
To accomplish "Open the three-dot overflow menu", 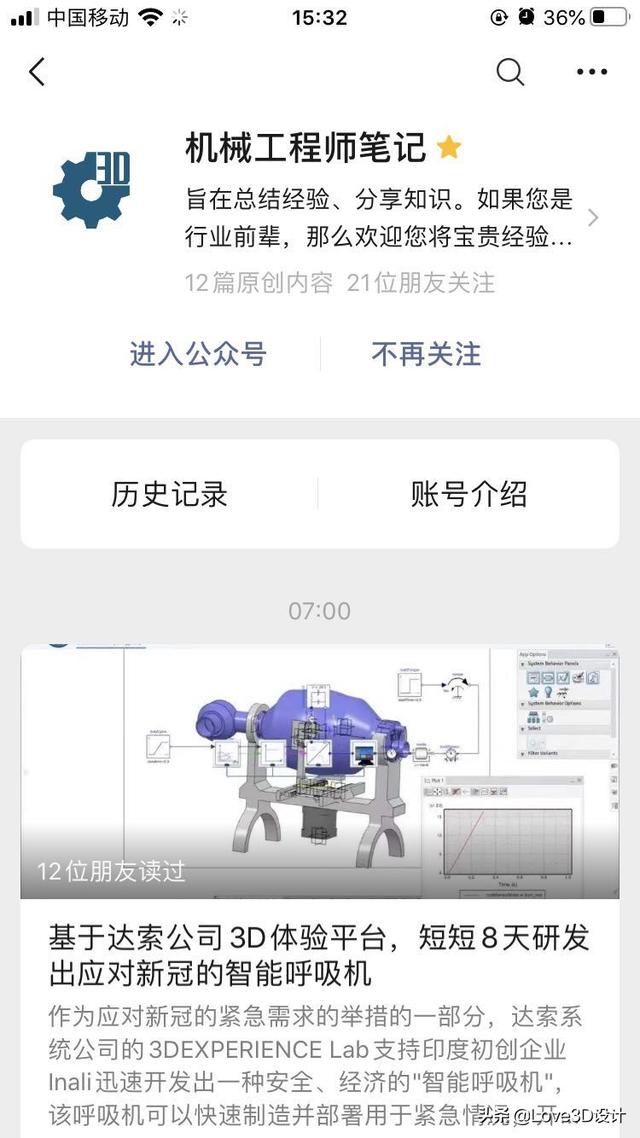I will coord(592,72).
